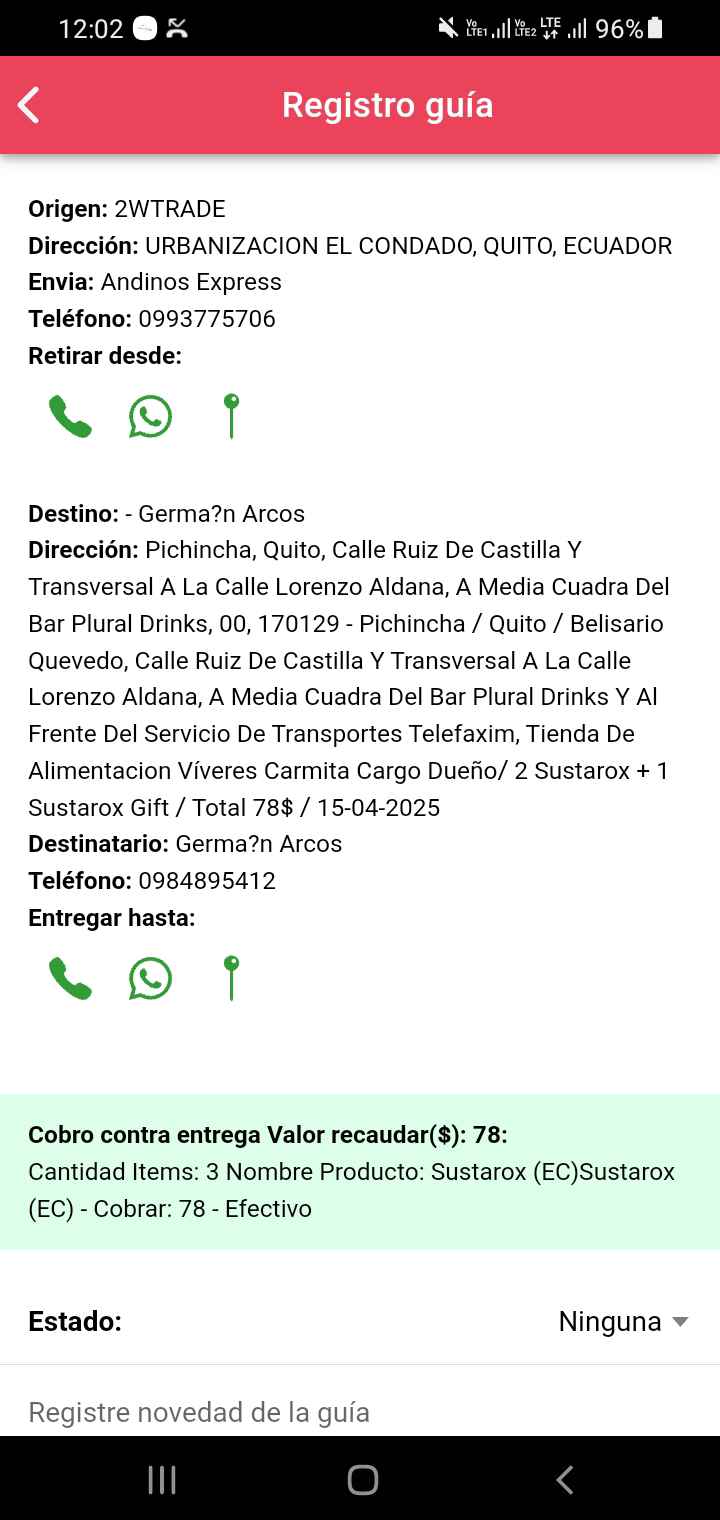Image resolution: width=720 pixels, height=1520 pixels.
Task: Expand the Estado dropdown showing Ninguna
Action: pyautogui.click(x=624, y=1322)
